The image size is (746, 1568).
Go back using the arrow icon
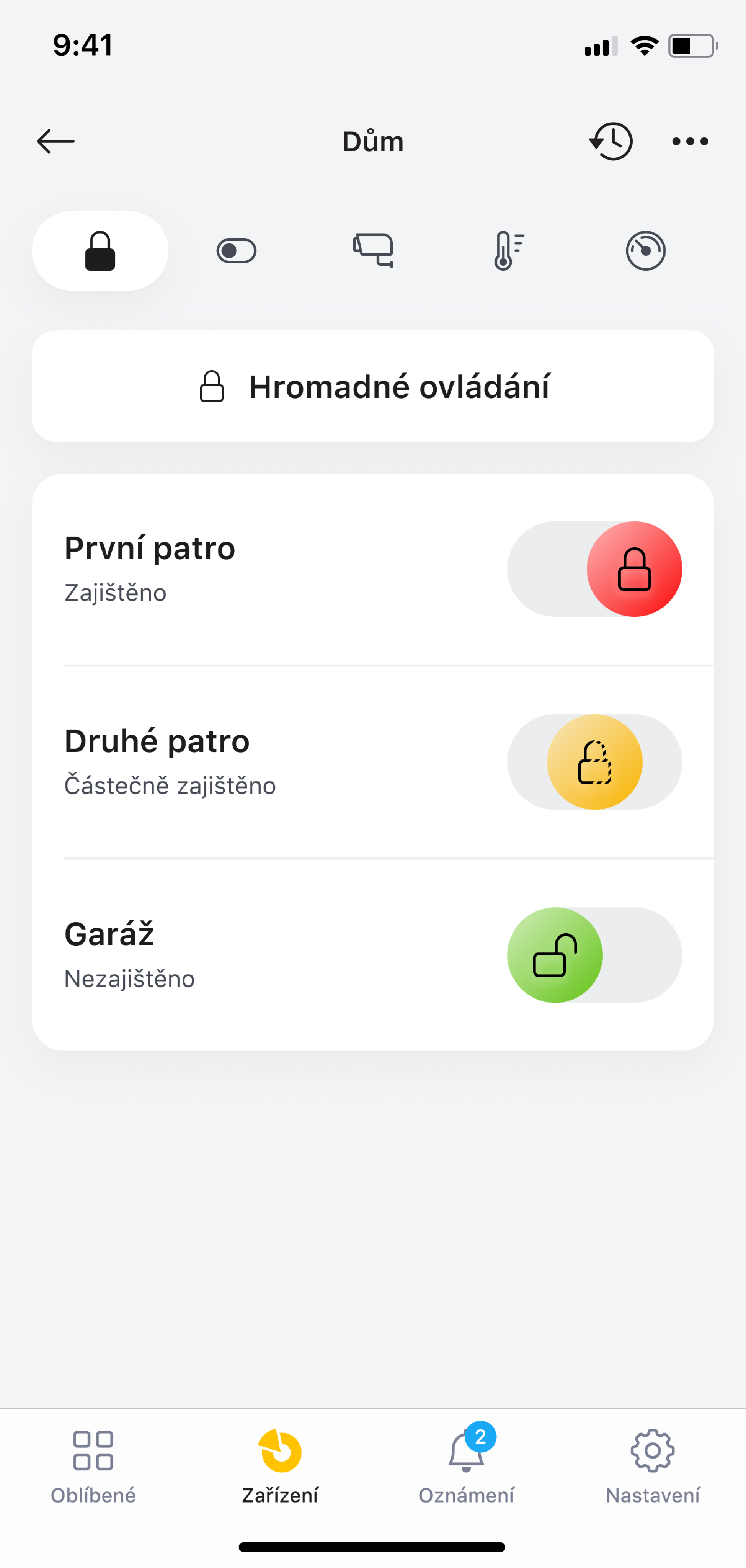coord(56,141)
